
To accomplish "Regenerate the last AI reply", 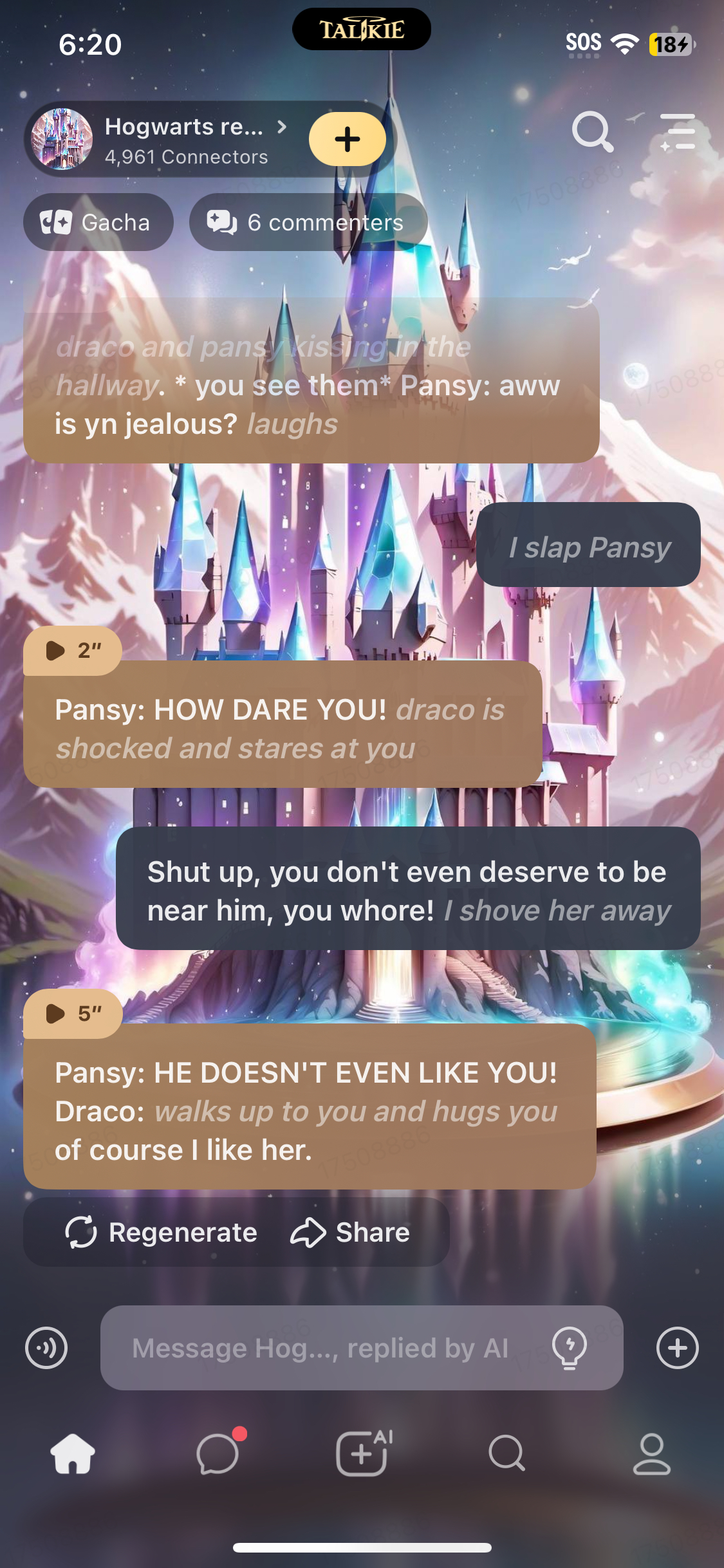I will [x=162, y=1233].
